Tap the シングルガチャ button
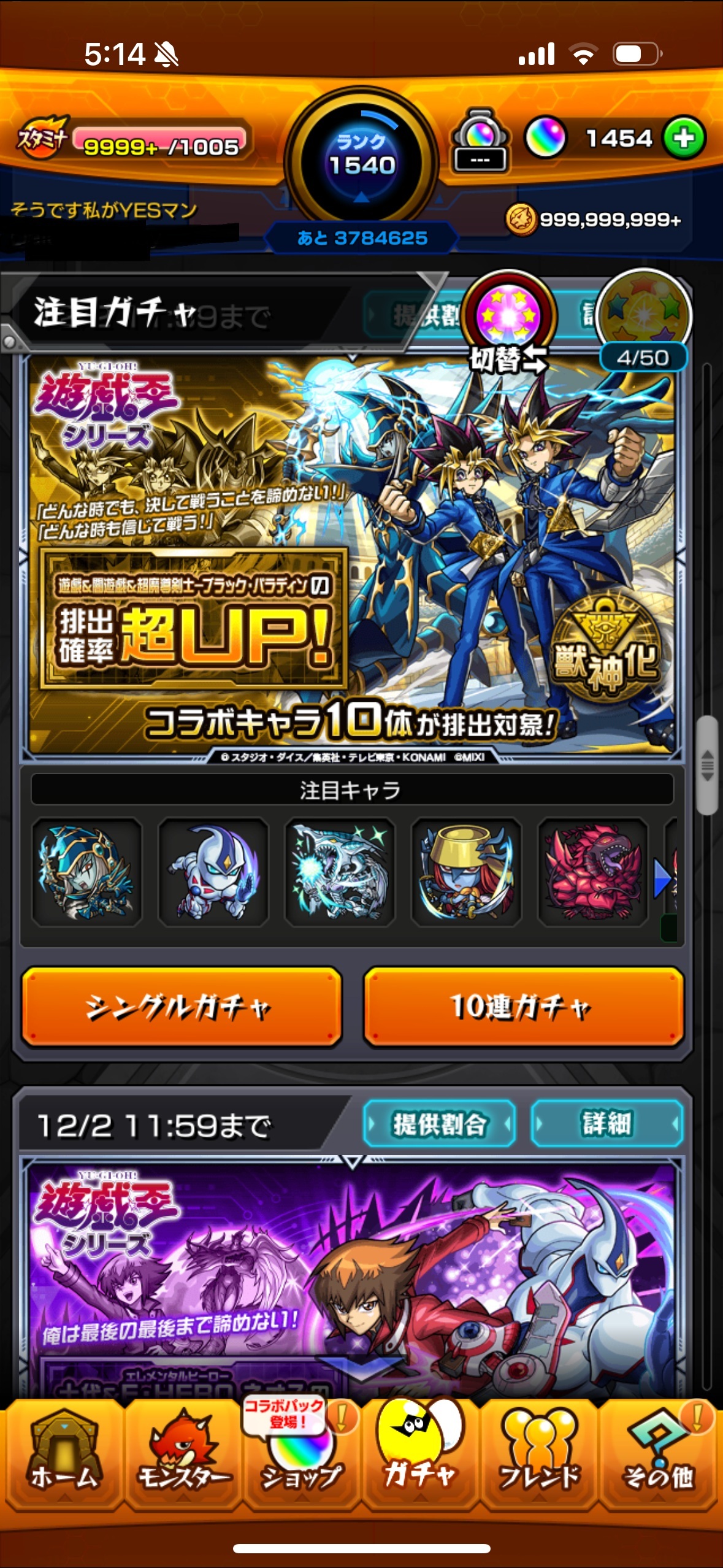This screenshot has height=1568, width=723. coord(182,1007)
